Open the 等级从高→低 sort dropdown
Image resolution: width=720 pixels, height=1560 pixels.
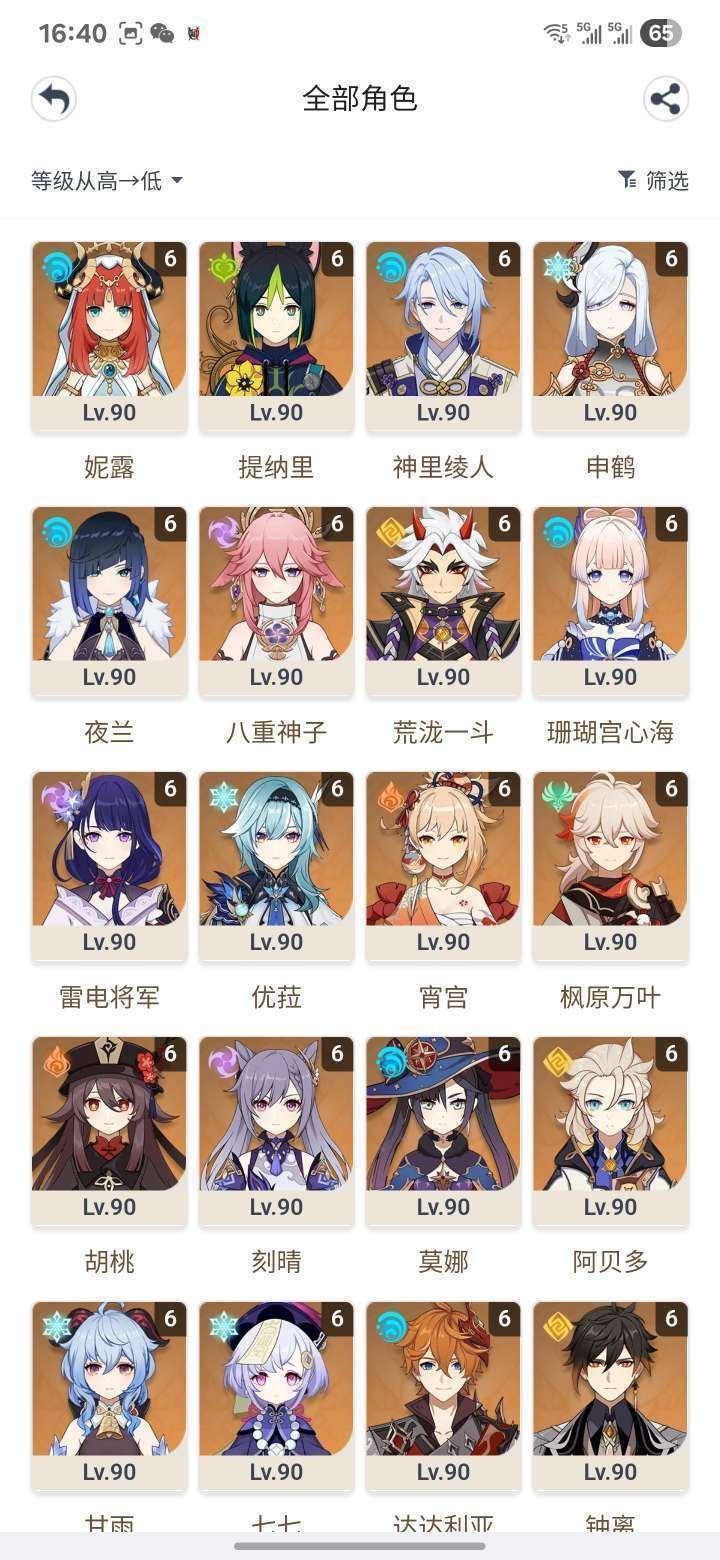click(x=100, y=181)
